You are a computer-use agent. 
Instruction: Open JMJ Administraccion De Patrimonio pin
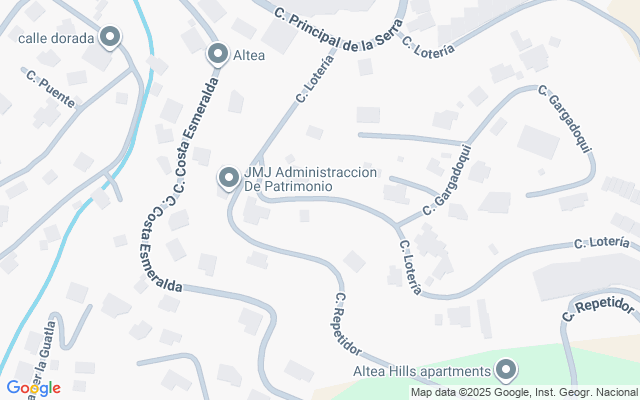[229, 178]
